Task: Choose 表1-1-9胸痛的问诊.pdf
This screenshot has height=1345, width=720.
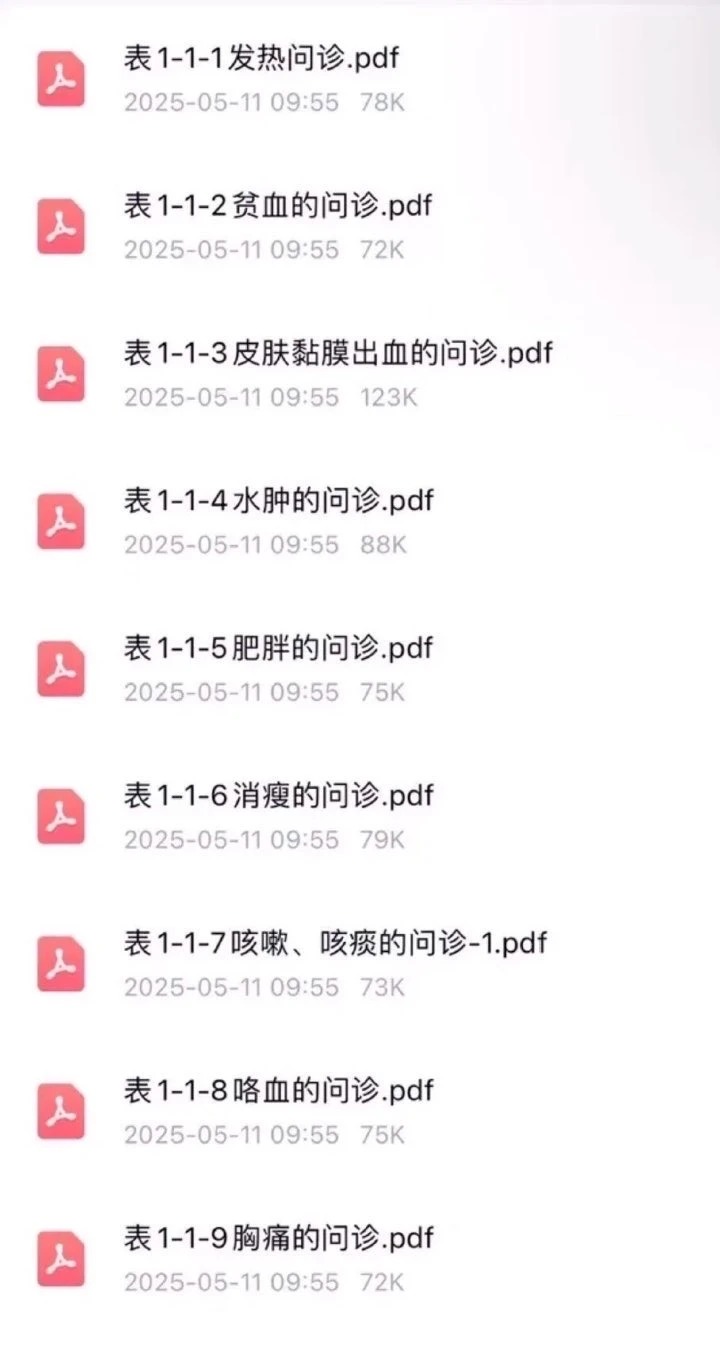Action: tap(278, 1238)
